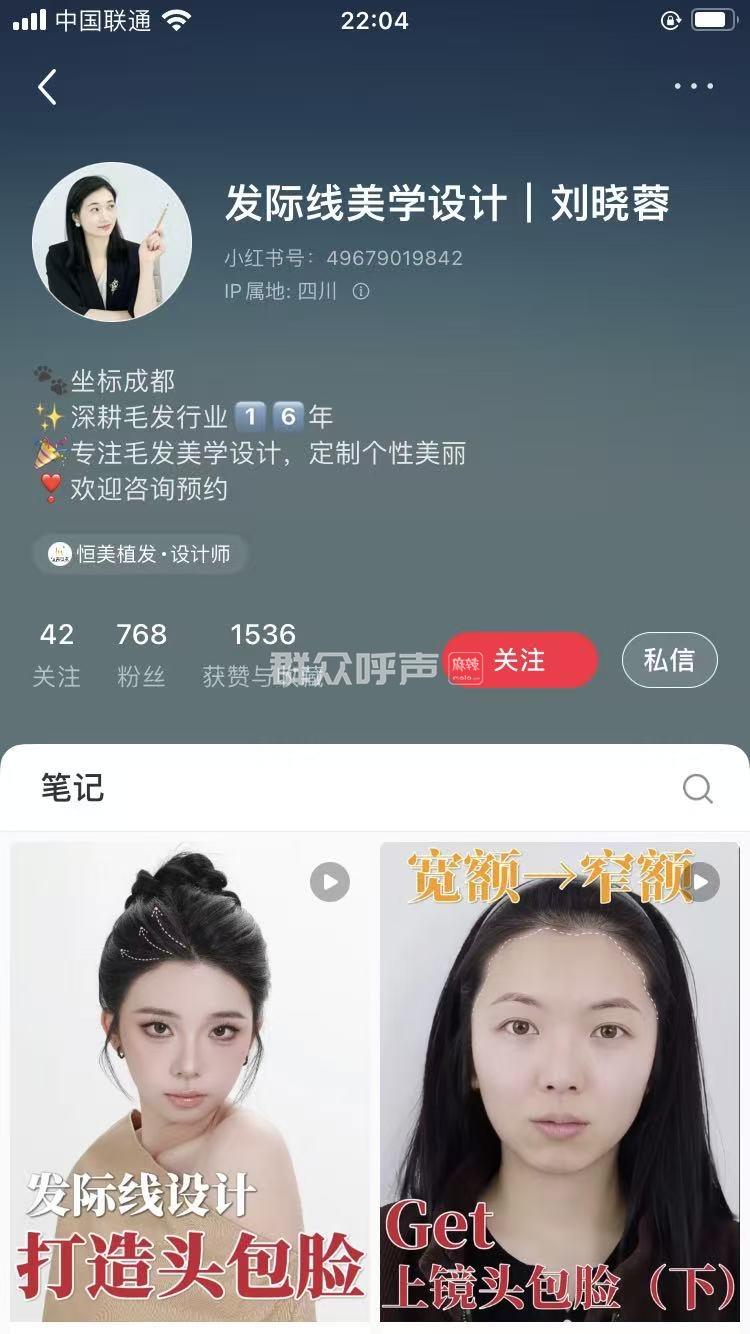Open the three-dot overflow menu
This screenshot has width=750, height=1334.
694,87
